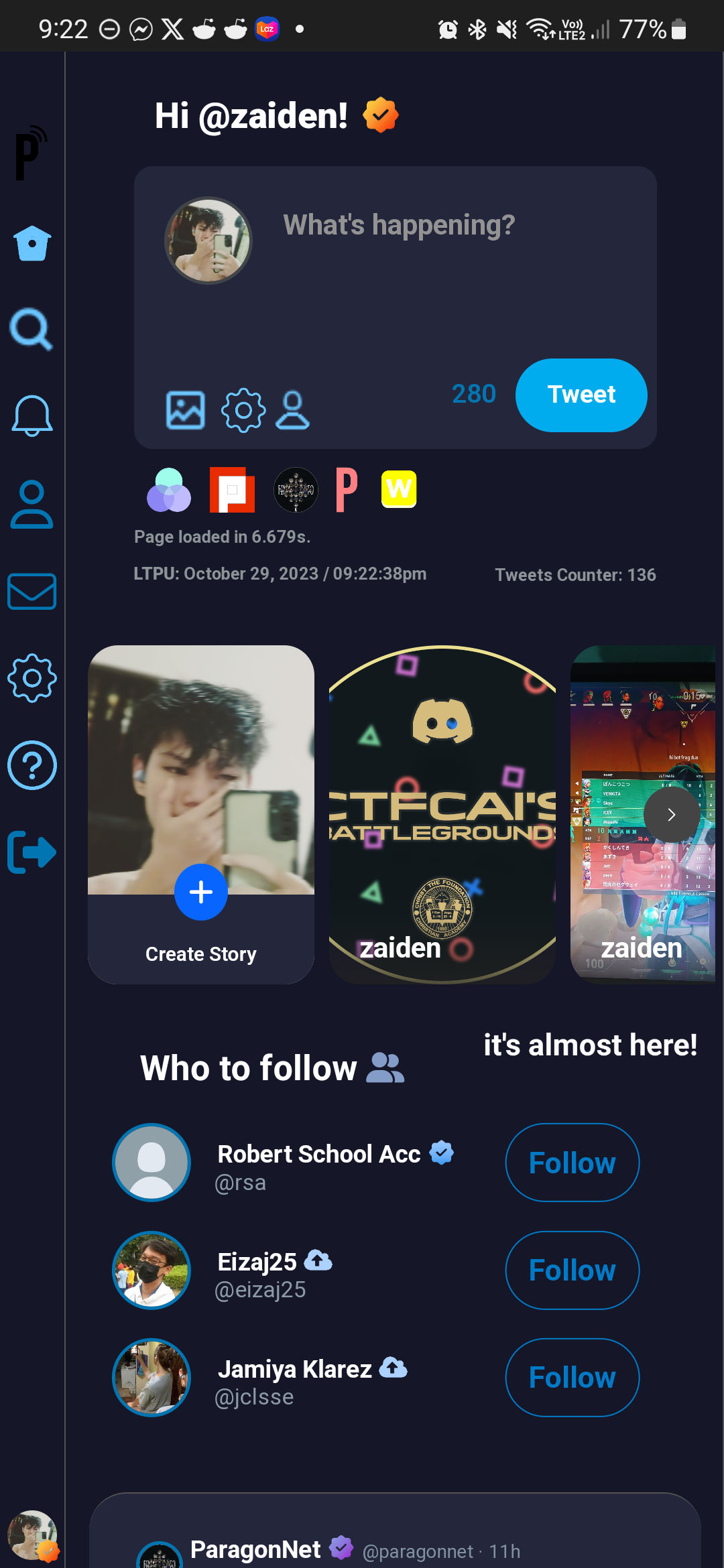Open the home icon in the sidebar
Screen dimensions: 724x1568
pos(32,243)
